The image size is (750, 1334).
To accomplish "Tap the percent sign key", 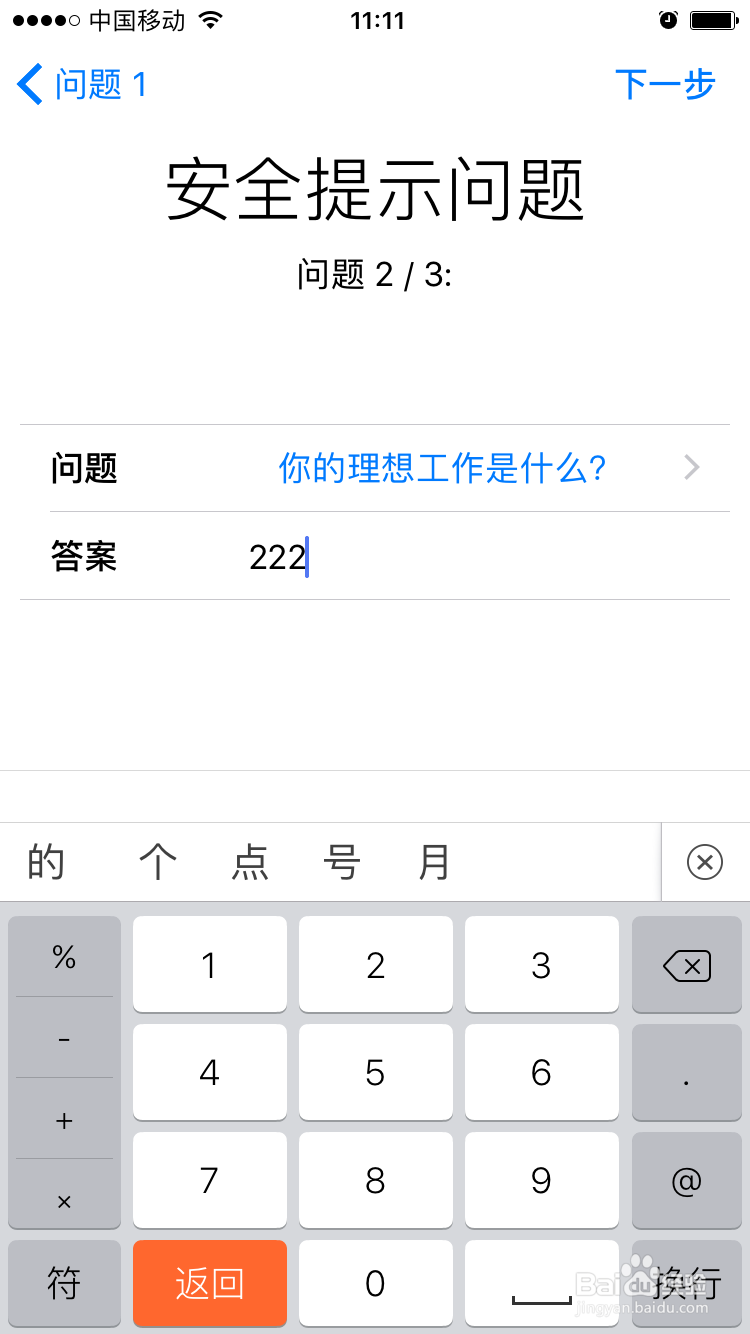I will point(64,956).
